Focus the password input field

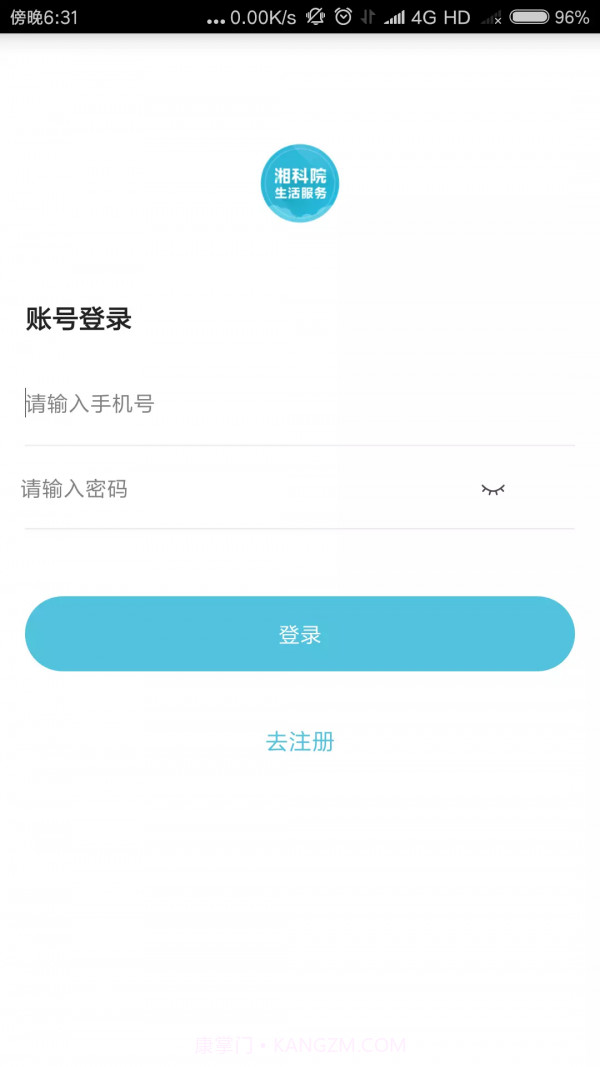coord(240,489)
